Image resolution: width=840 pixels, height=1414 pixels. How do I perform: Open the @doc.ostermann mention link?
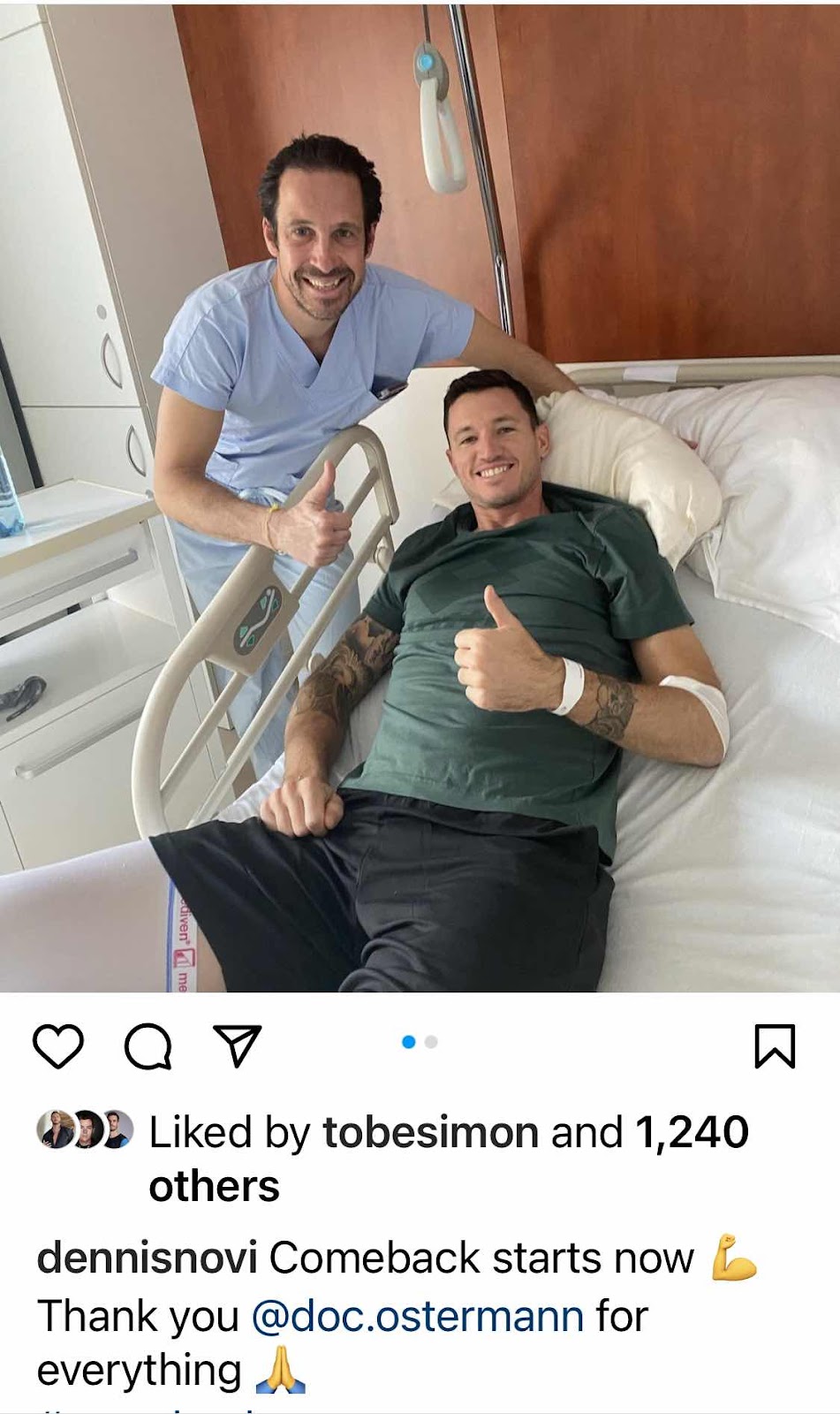(x=417, y=1316)
